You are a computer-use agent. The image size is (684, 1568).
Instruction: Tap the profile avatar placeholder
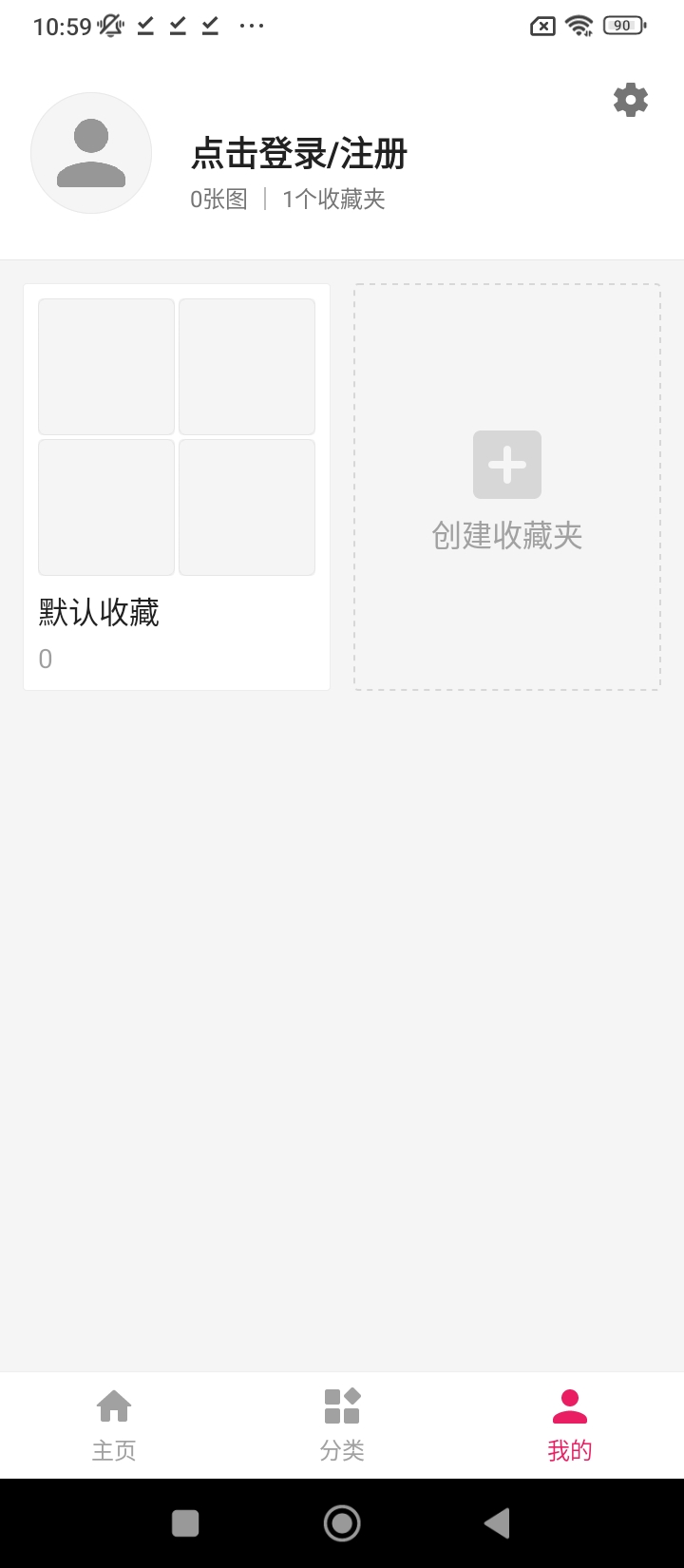coord(91,153)
